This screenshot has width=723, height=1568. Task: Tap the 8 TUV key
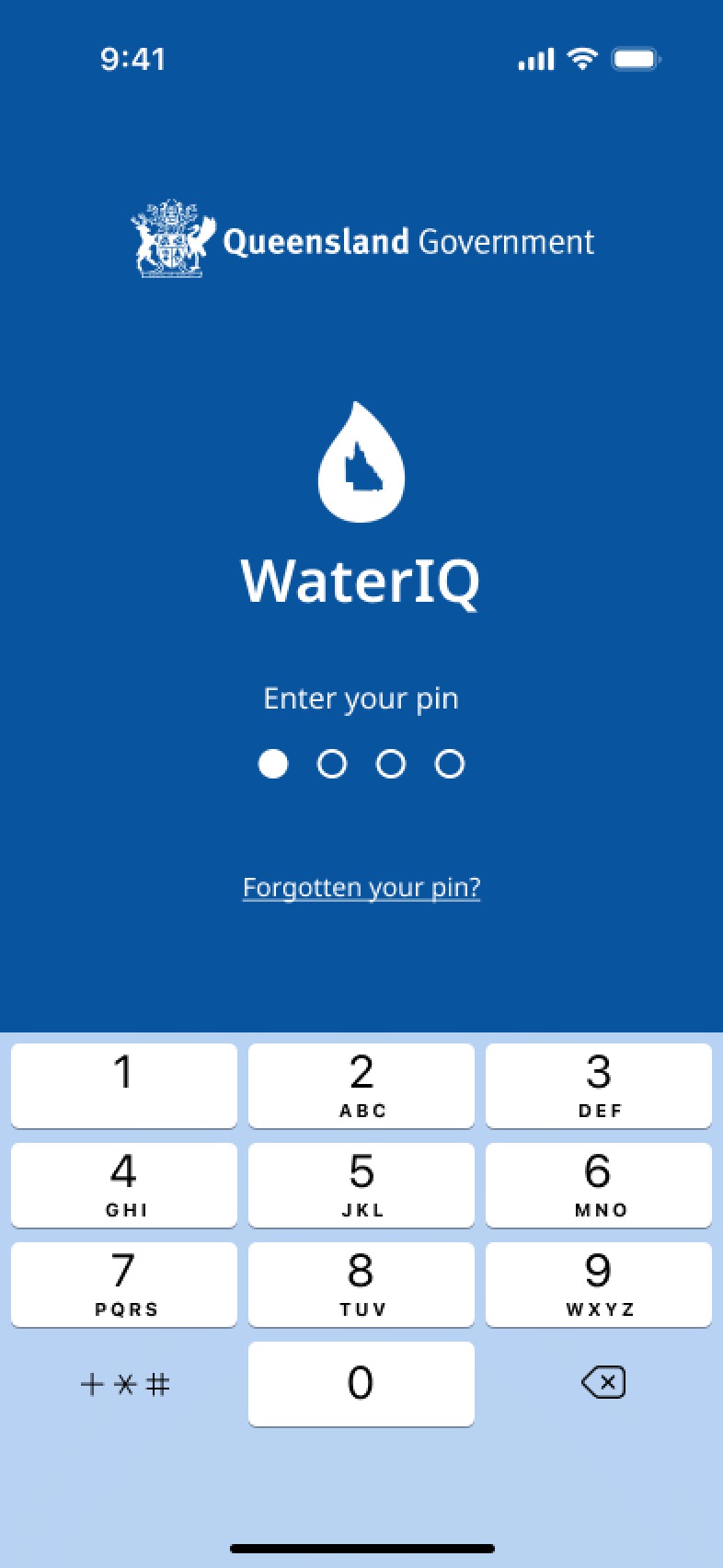click(x=361, y=1284)
